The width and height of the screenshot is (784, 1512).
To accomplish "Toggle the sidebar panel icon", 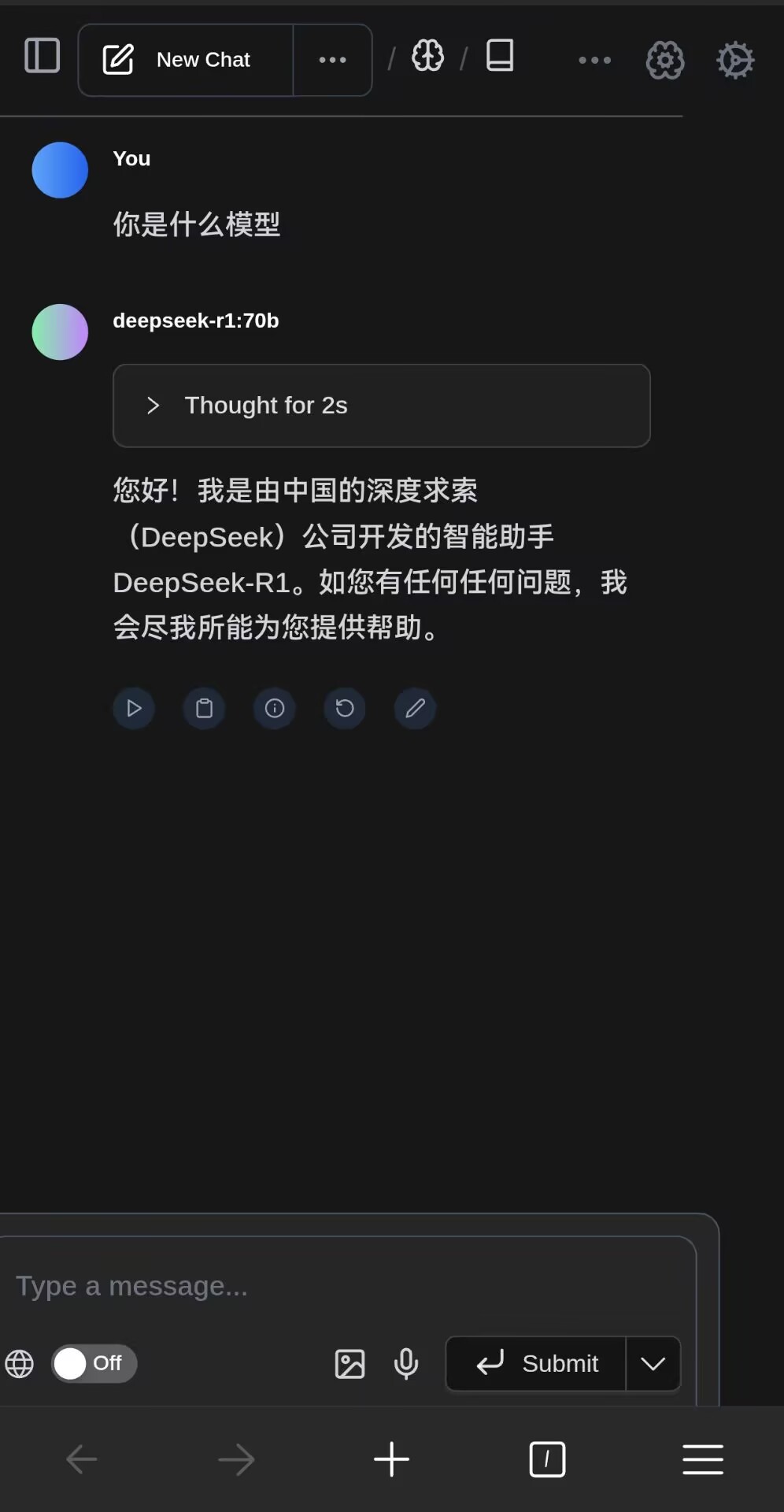I will [x=43, y=56].
